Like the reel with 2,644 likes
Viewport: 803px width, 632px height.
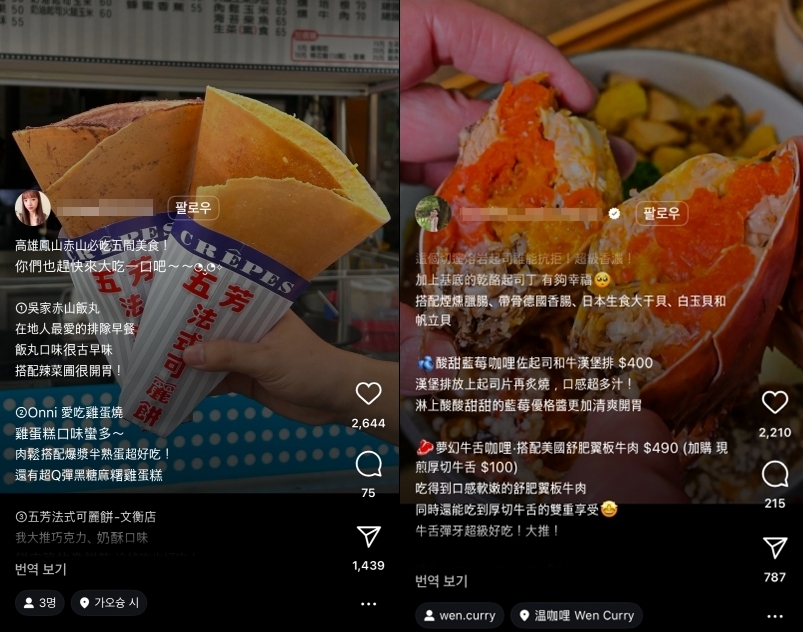tap(368, 394)
